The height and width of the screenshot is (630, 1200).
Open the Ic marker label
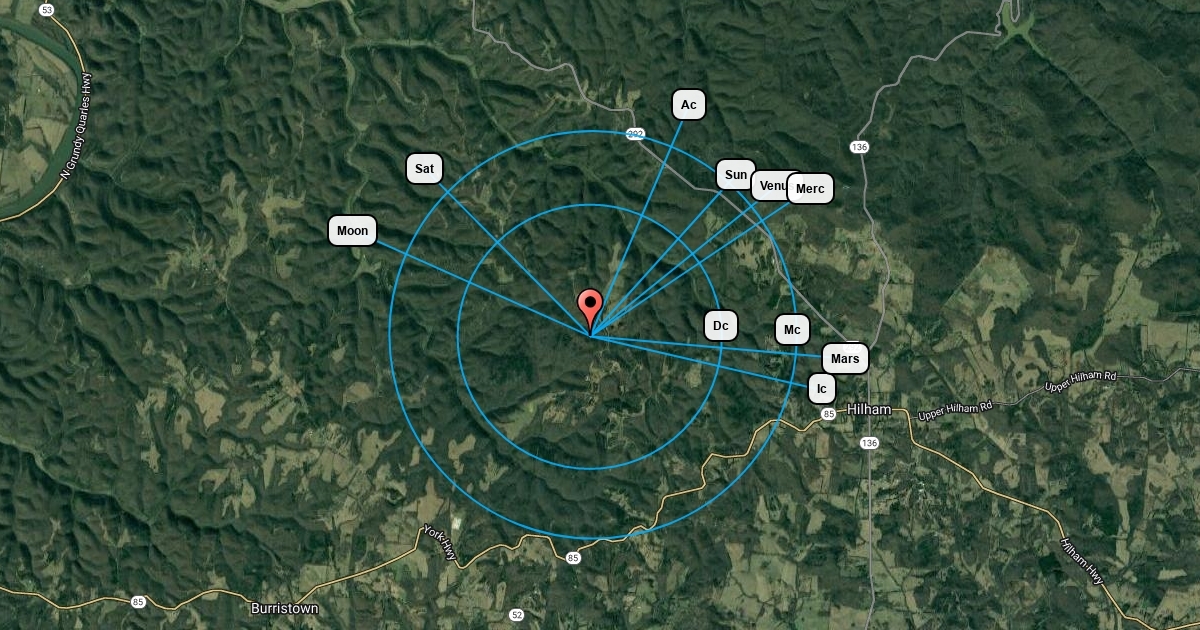tap(821, 389)
